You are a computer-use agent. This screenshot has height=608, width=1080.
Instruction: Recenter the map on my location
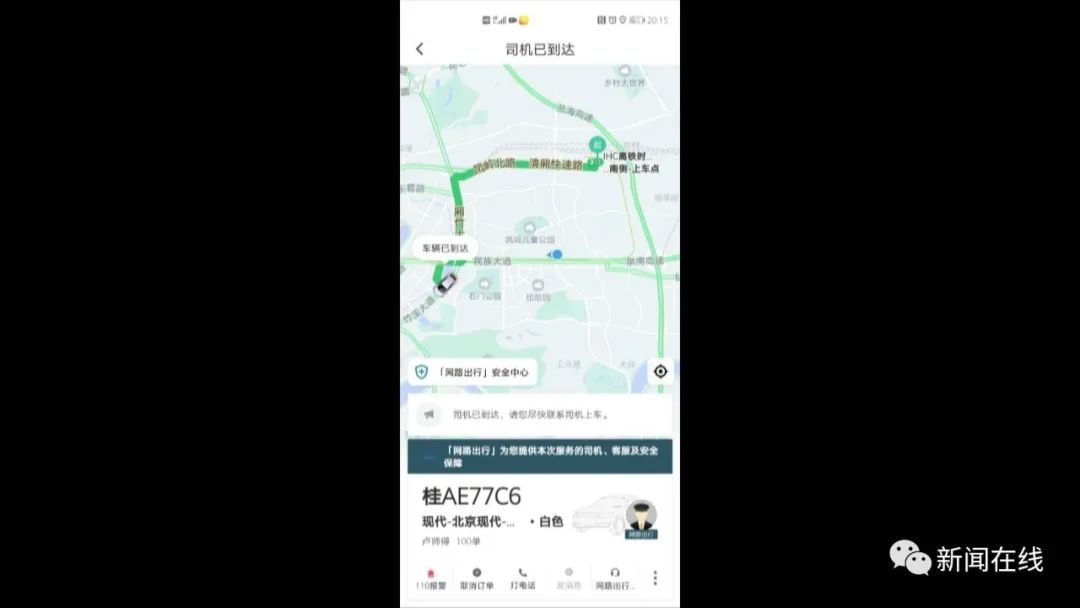660,372
